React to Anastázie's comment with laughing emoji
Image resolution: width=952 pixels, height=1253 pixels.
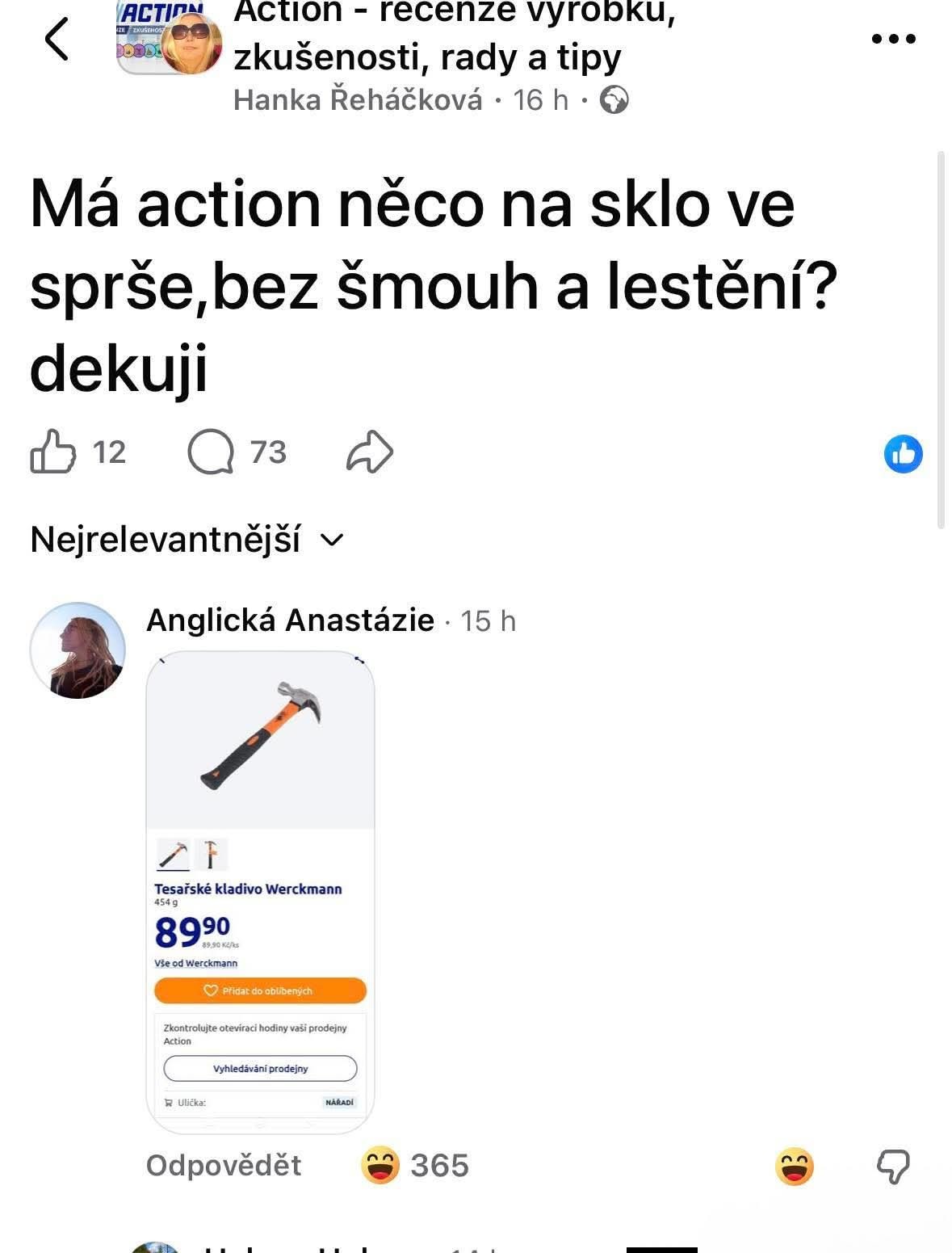coord(795,1167)
